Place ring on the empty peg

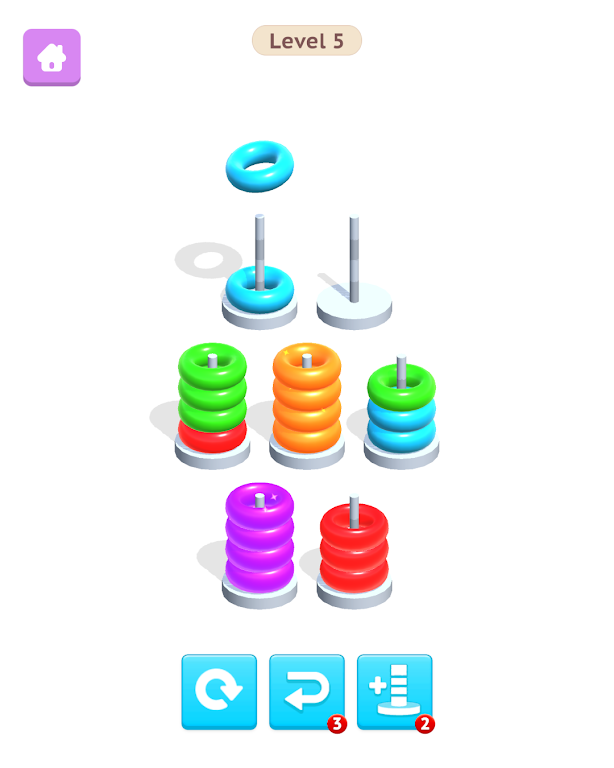(354, 280)
